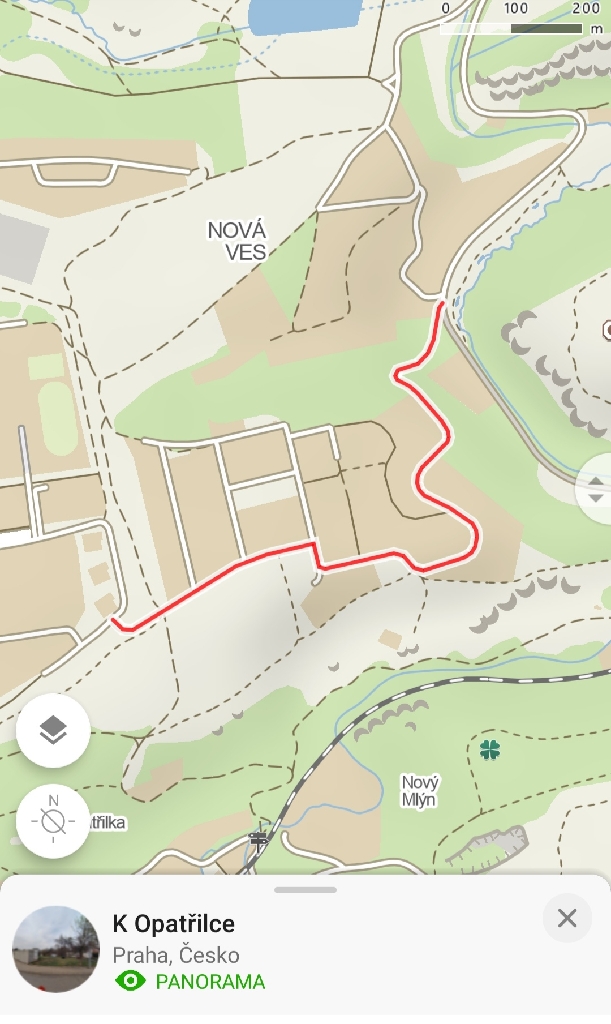Open the K Opatřilce panorama thumbnail

pyautogui.click(x=56, y=949)
